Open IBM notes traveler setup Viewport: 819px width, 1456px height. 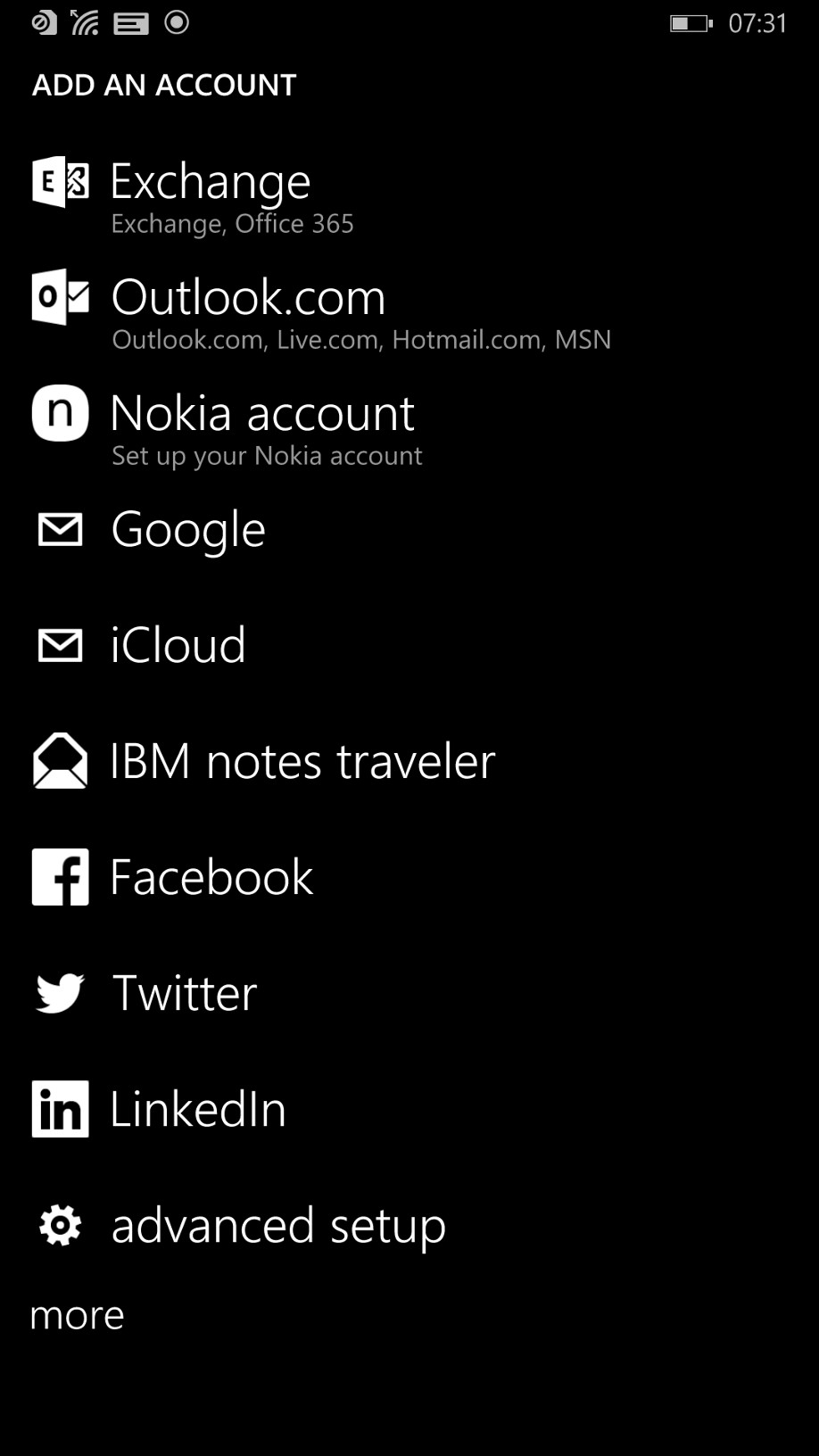[x=409, y=761]
